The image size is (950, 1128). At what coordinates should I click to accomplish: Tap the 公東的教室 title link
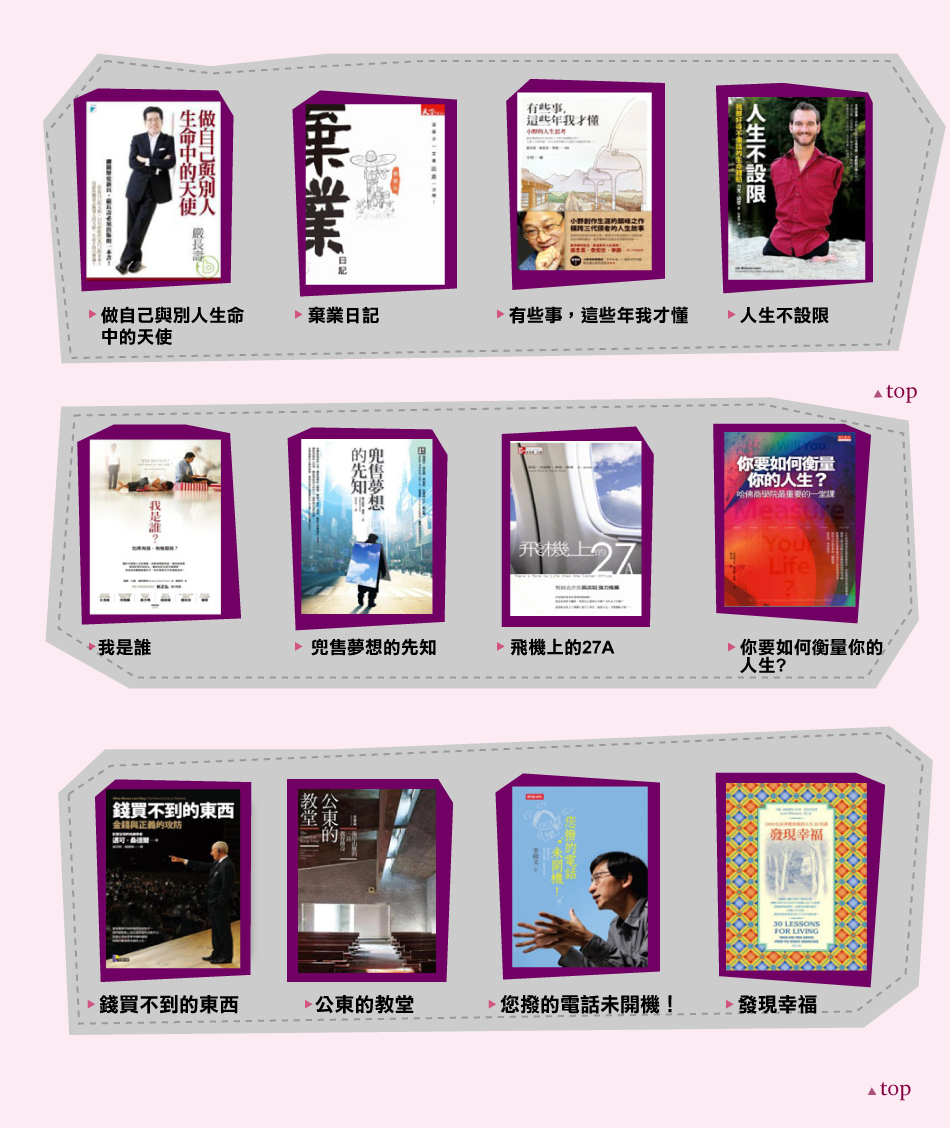click(x=364, y=1005)
